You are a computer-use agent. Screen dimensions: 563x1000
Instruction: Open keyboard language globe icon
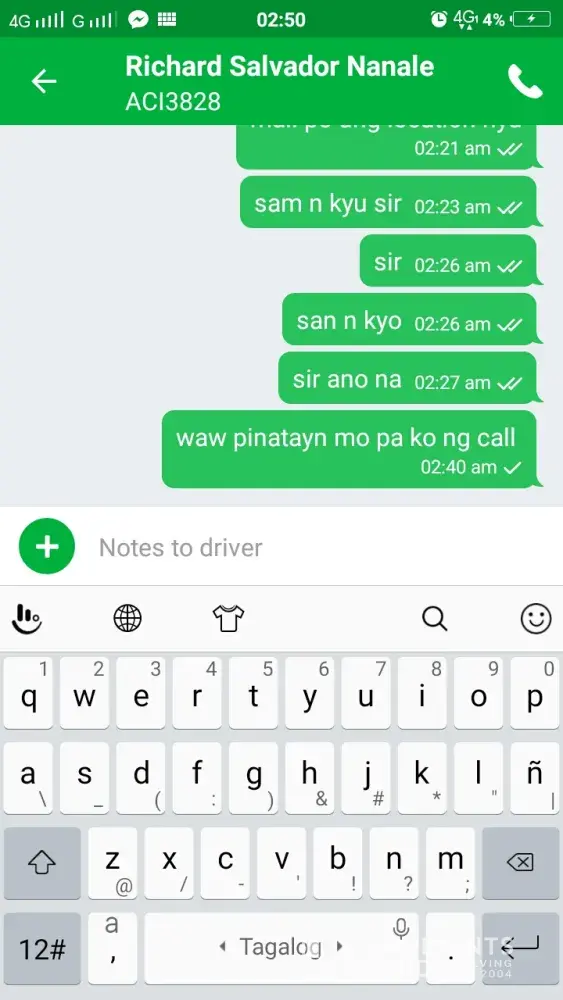[x=128, y=618]
